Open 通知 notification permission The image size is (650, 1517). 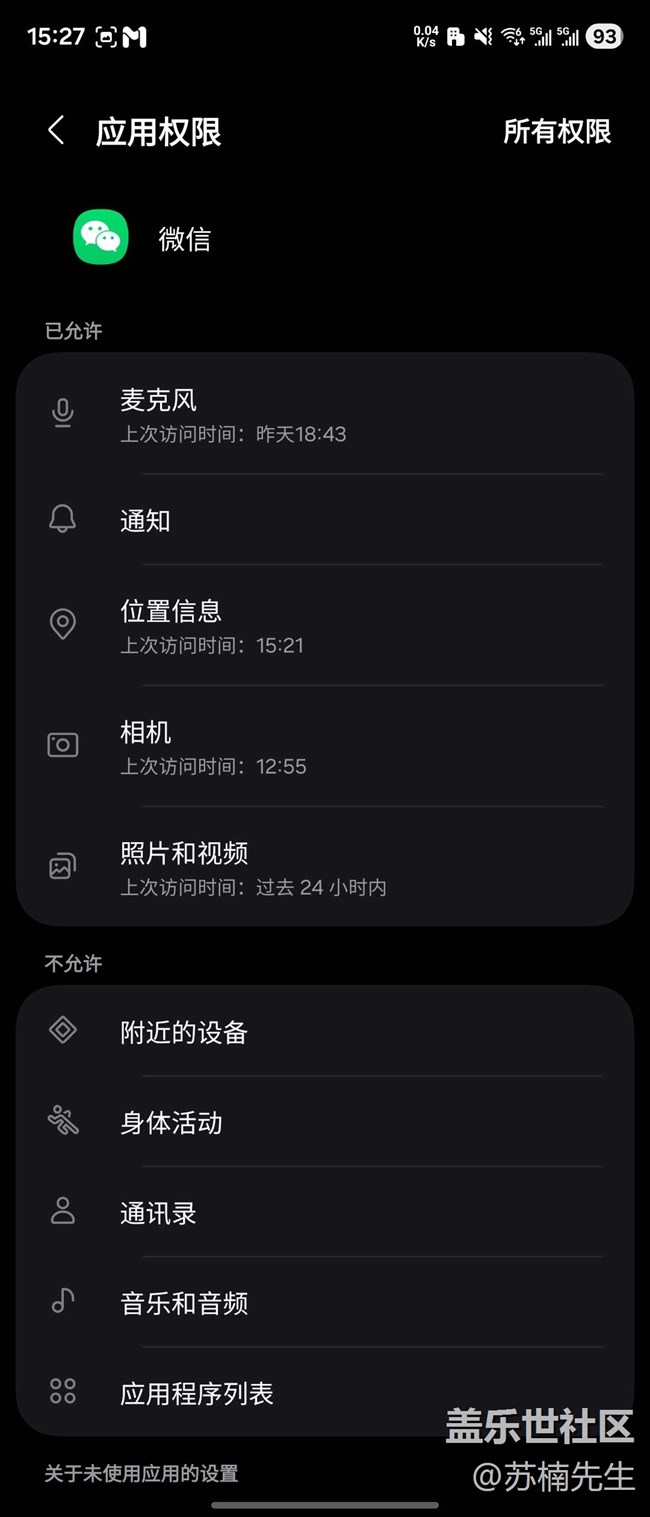click(324, 520)
